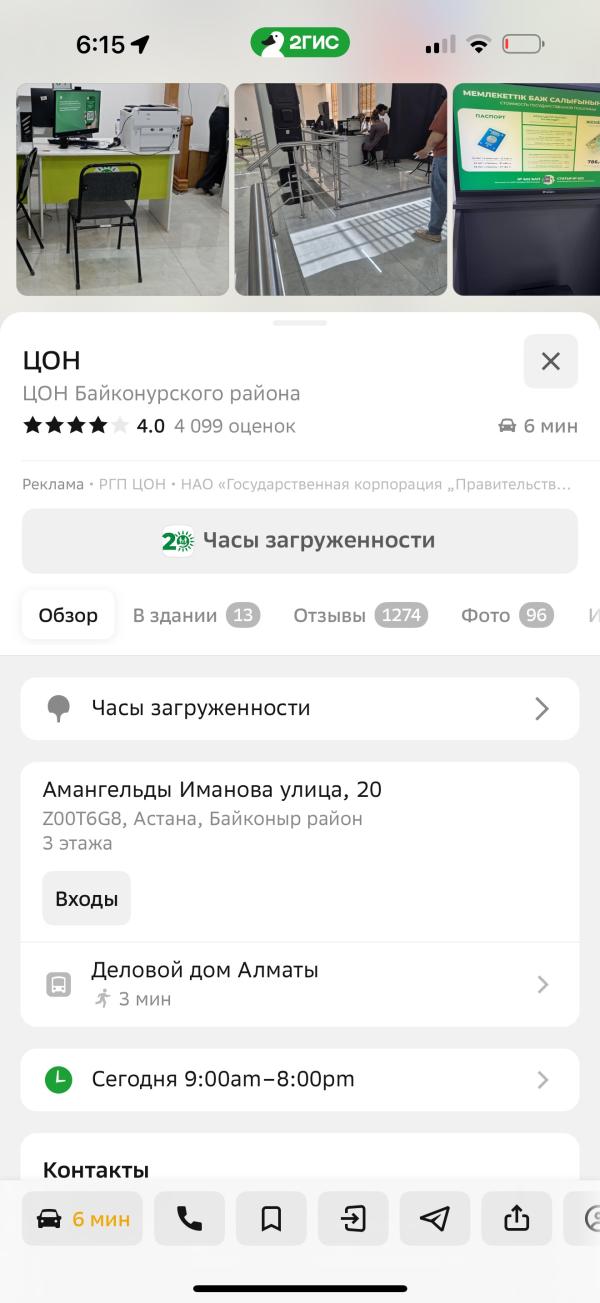This screenshot has width=600, height=1303.
Task: Share this place with the share icon
Action: 516,1218
